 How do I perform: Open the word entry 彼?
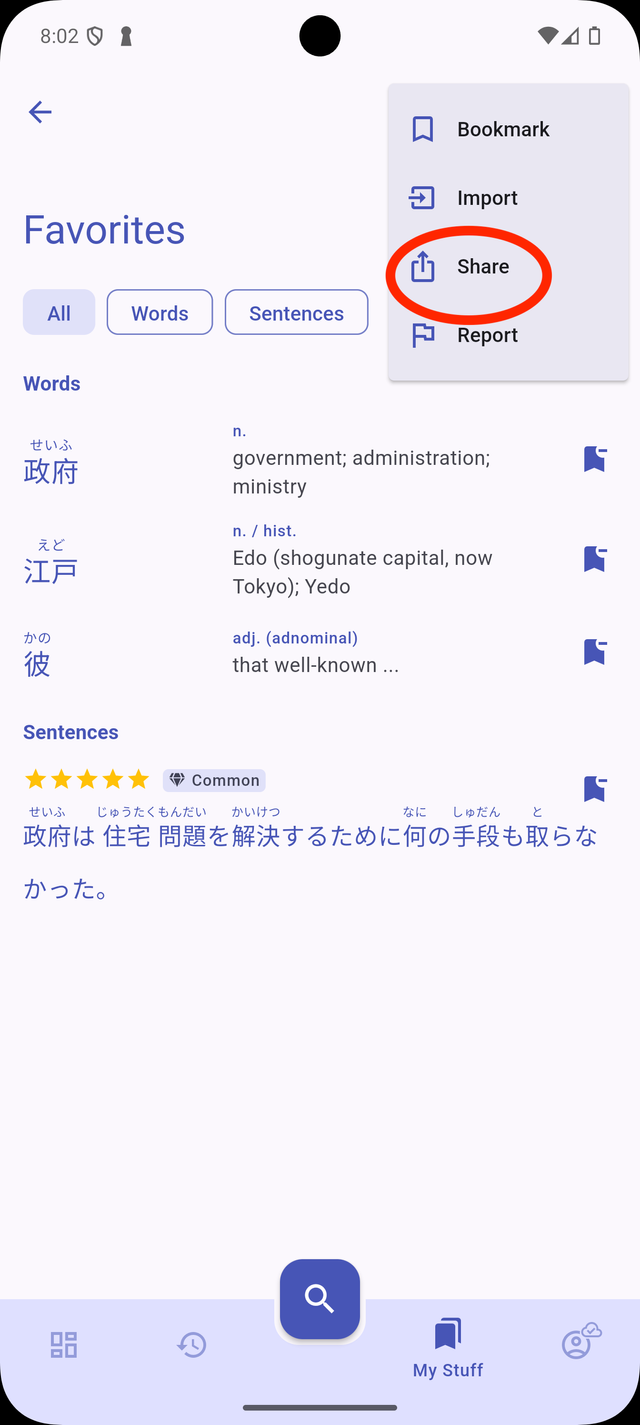37,663
